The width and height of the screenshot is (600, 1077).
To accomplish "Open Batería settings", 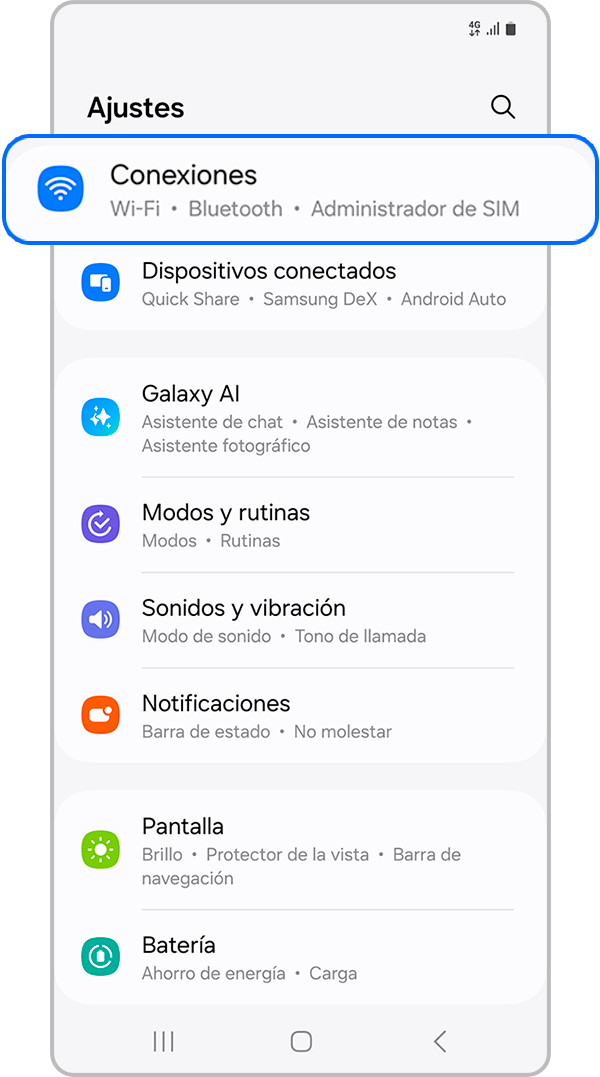I will pos(300,957).
